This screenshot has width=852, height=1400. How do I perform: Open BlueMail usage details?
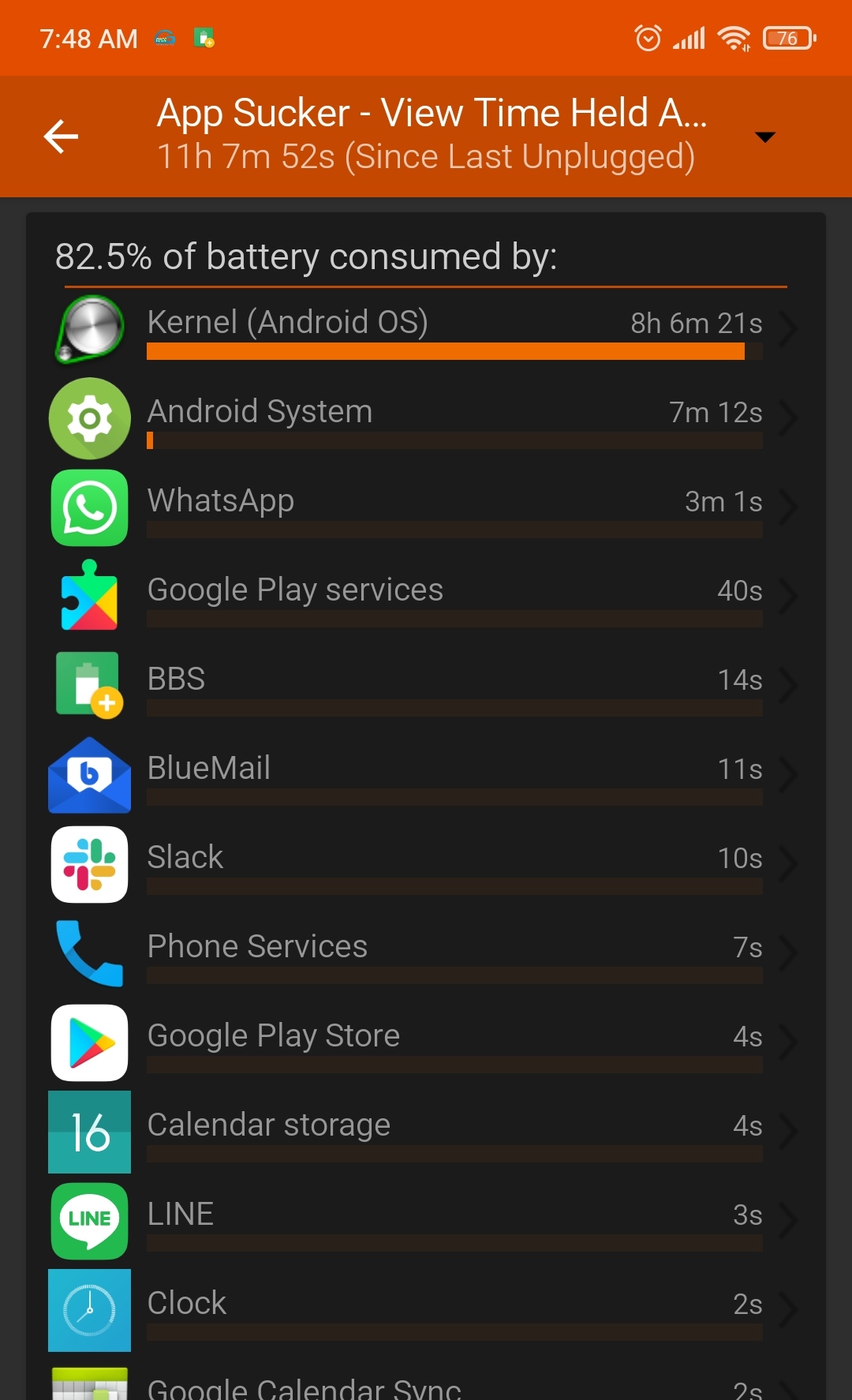pos(426,775)
